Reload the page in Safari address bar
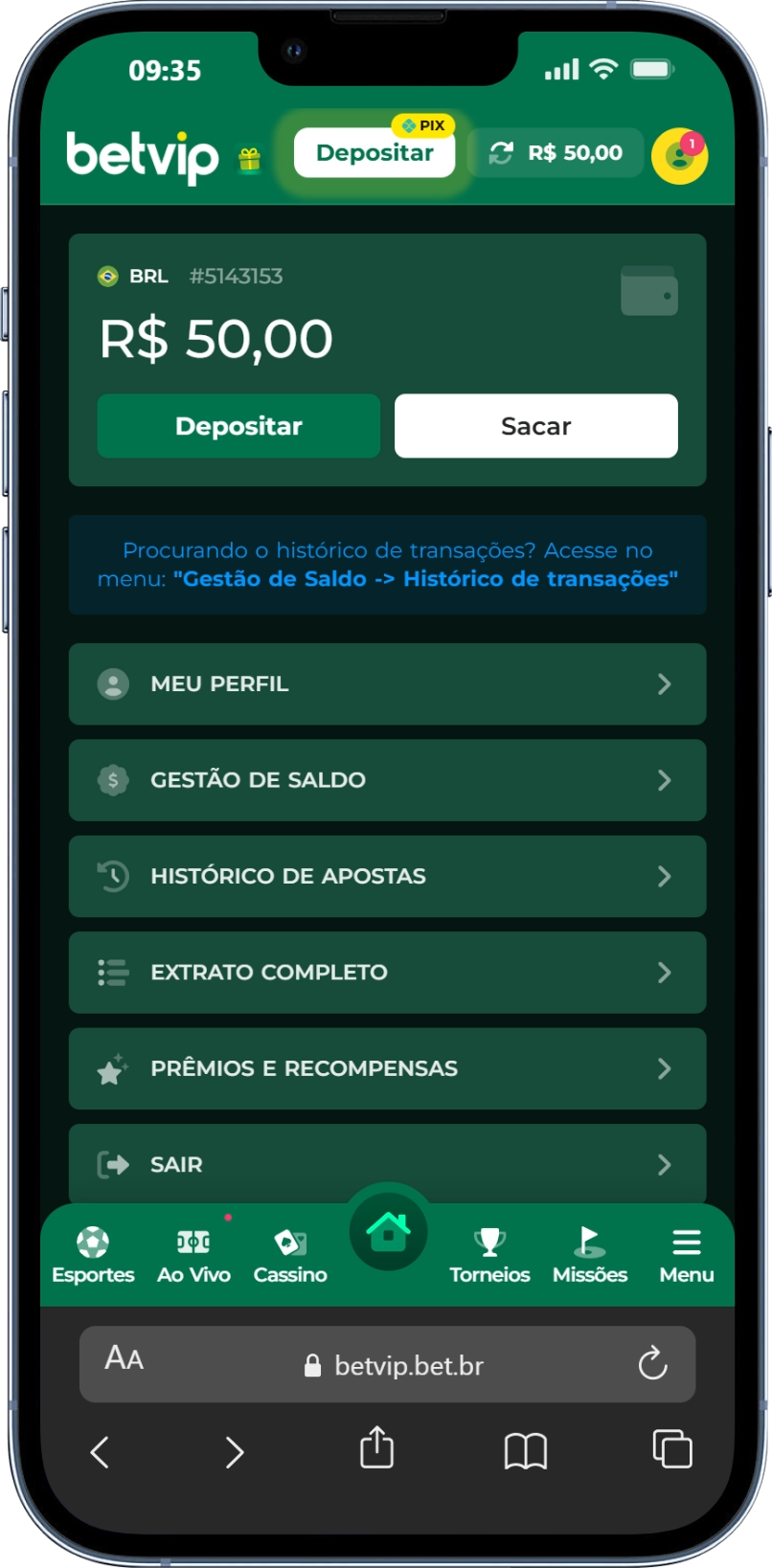 click(652, 1363)
